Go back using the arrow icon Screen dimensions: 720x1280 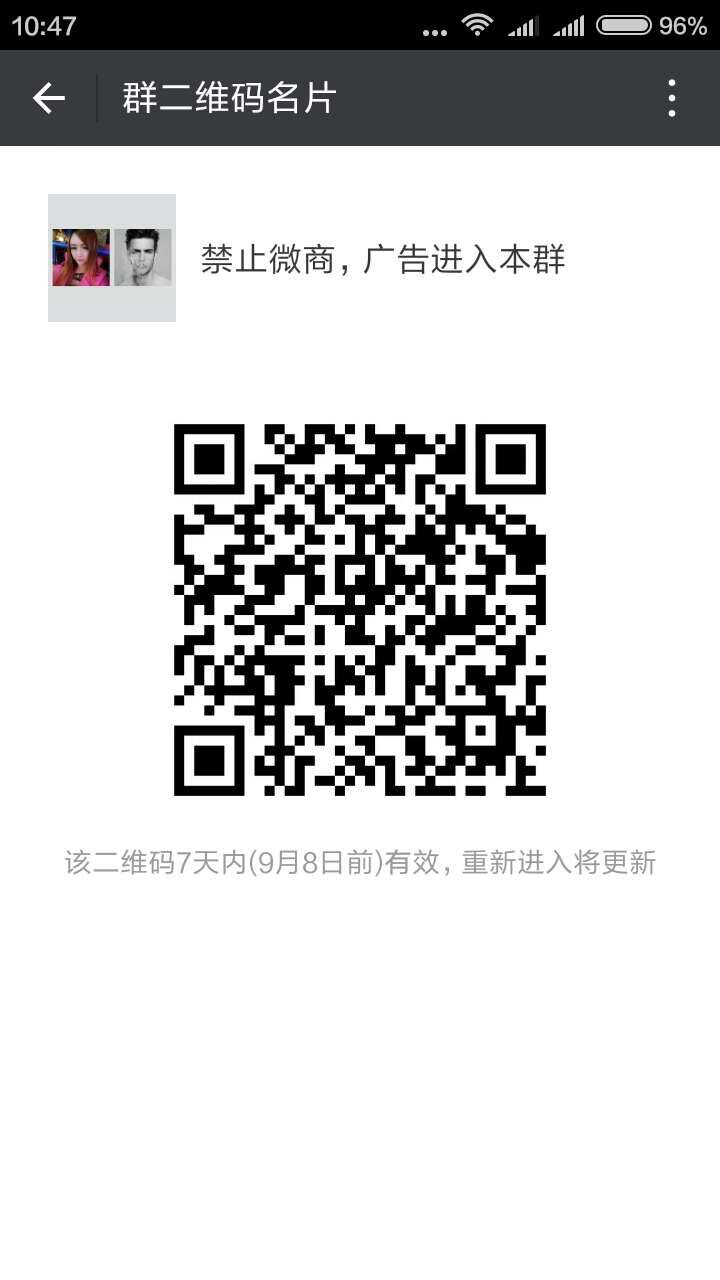[x=48, y=98]
